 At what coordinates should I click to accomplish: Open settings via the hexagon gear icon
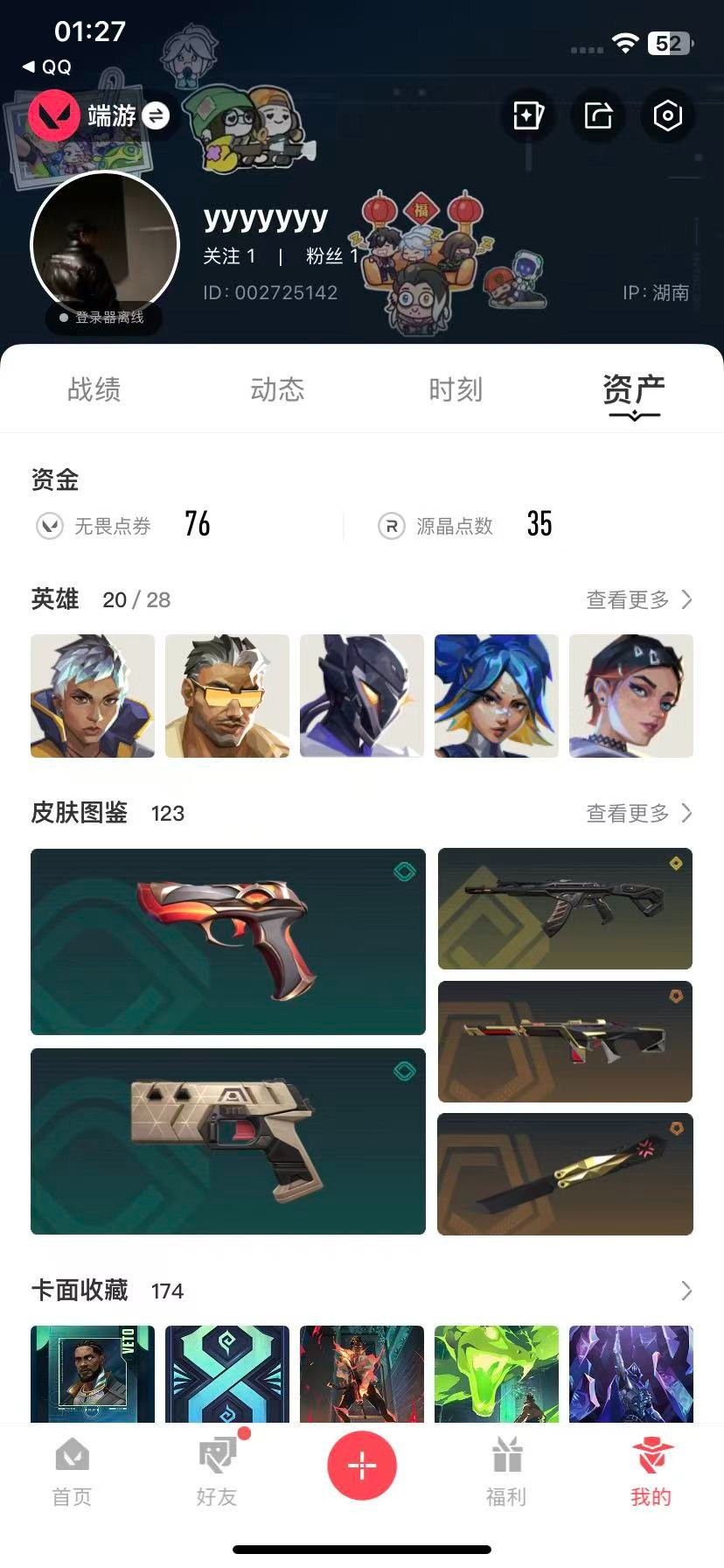(x=667, y=115)
